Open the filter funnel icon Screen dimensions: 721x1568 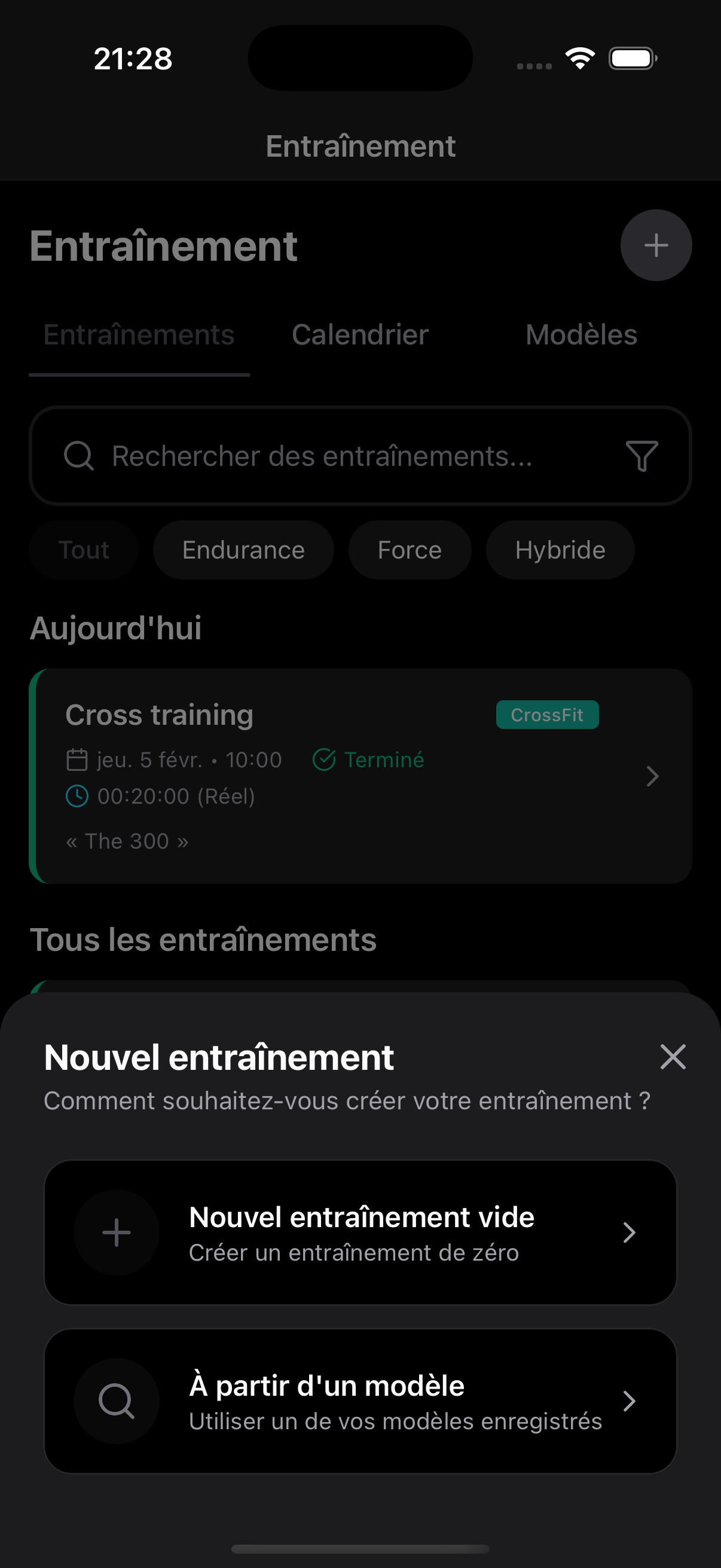point(642,455)
